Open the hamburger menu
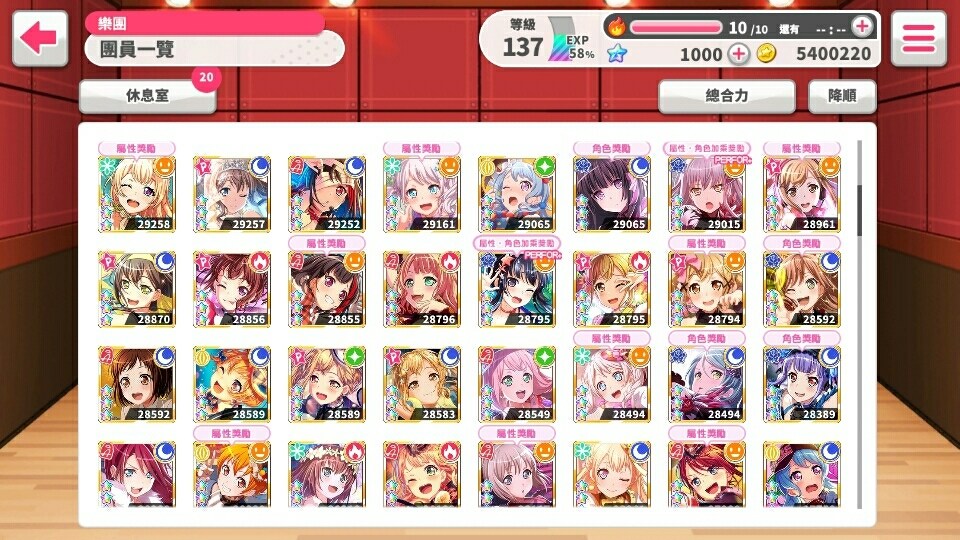Image resolution: width=960 pixels, height=540 pixels. click(918, 39)
